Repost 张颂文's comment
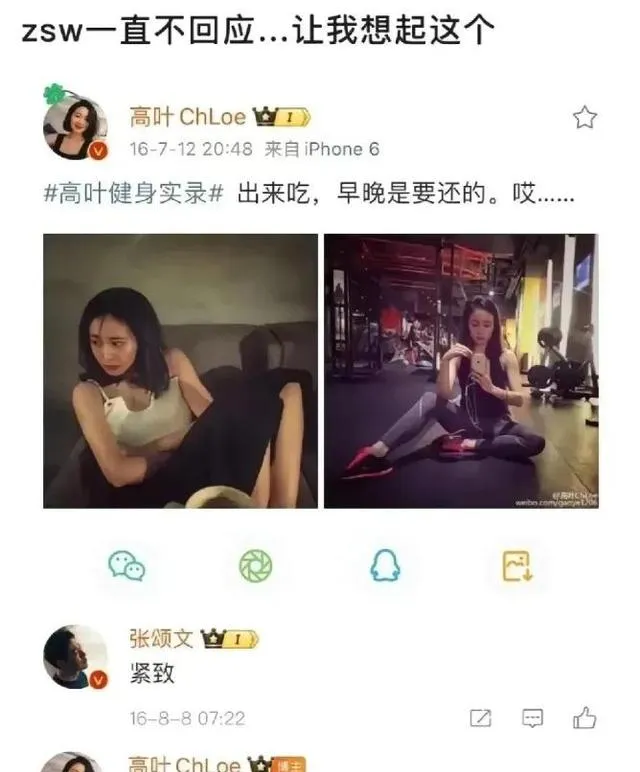This screenshot has height=772, width=640. pyautogui.click(x=481, y=718)
